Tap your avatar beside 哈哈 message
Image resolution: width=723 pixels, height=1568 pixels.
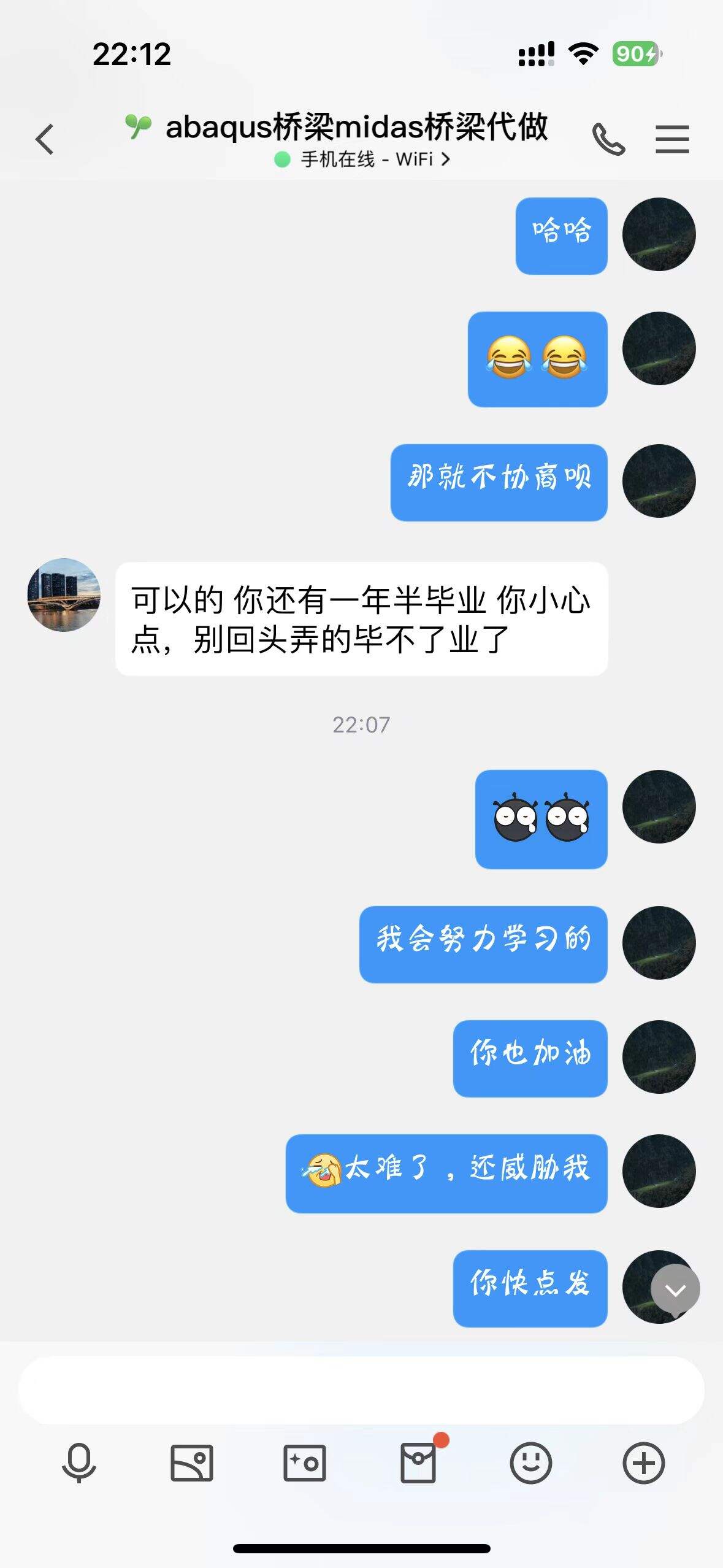point(659,235)
